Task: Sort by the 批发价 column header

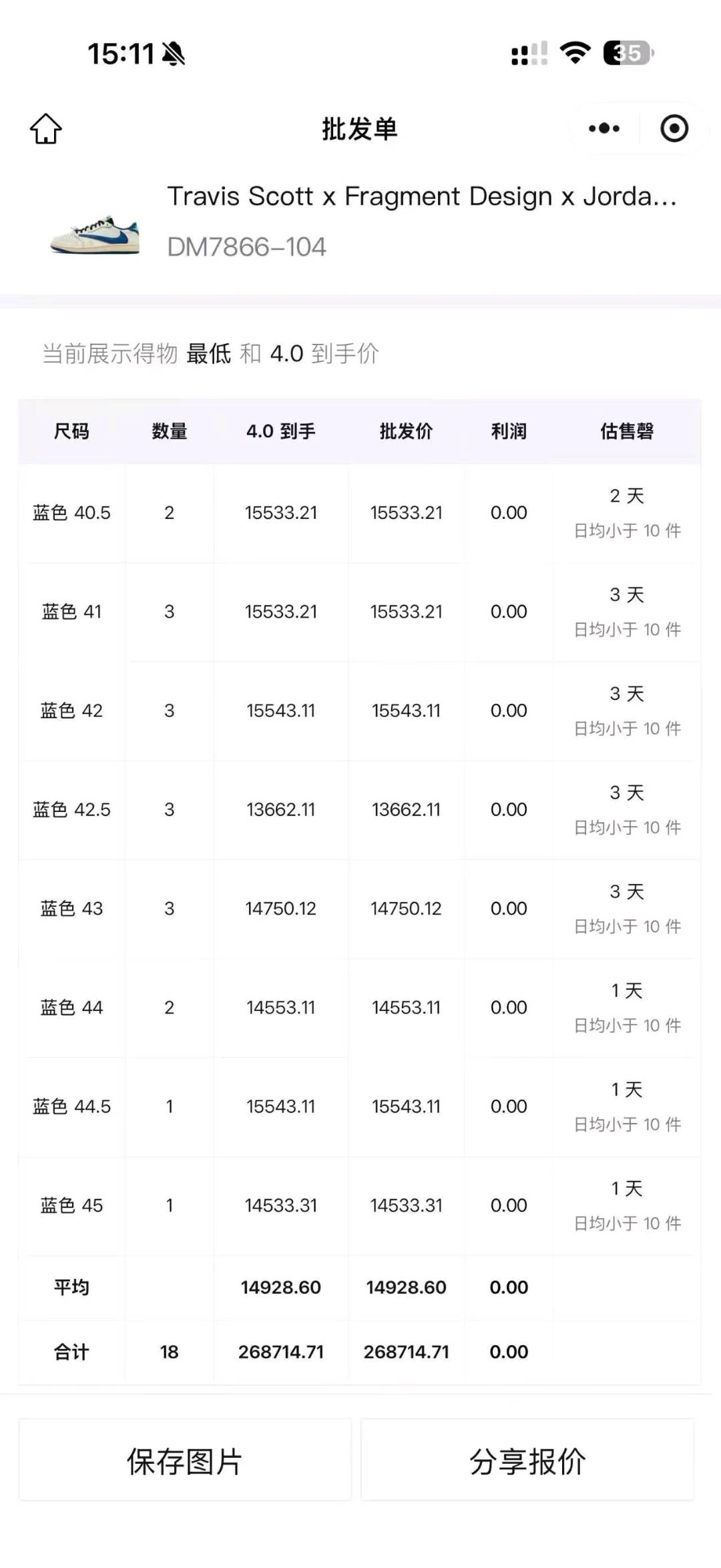Action: coord(405,431)
